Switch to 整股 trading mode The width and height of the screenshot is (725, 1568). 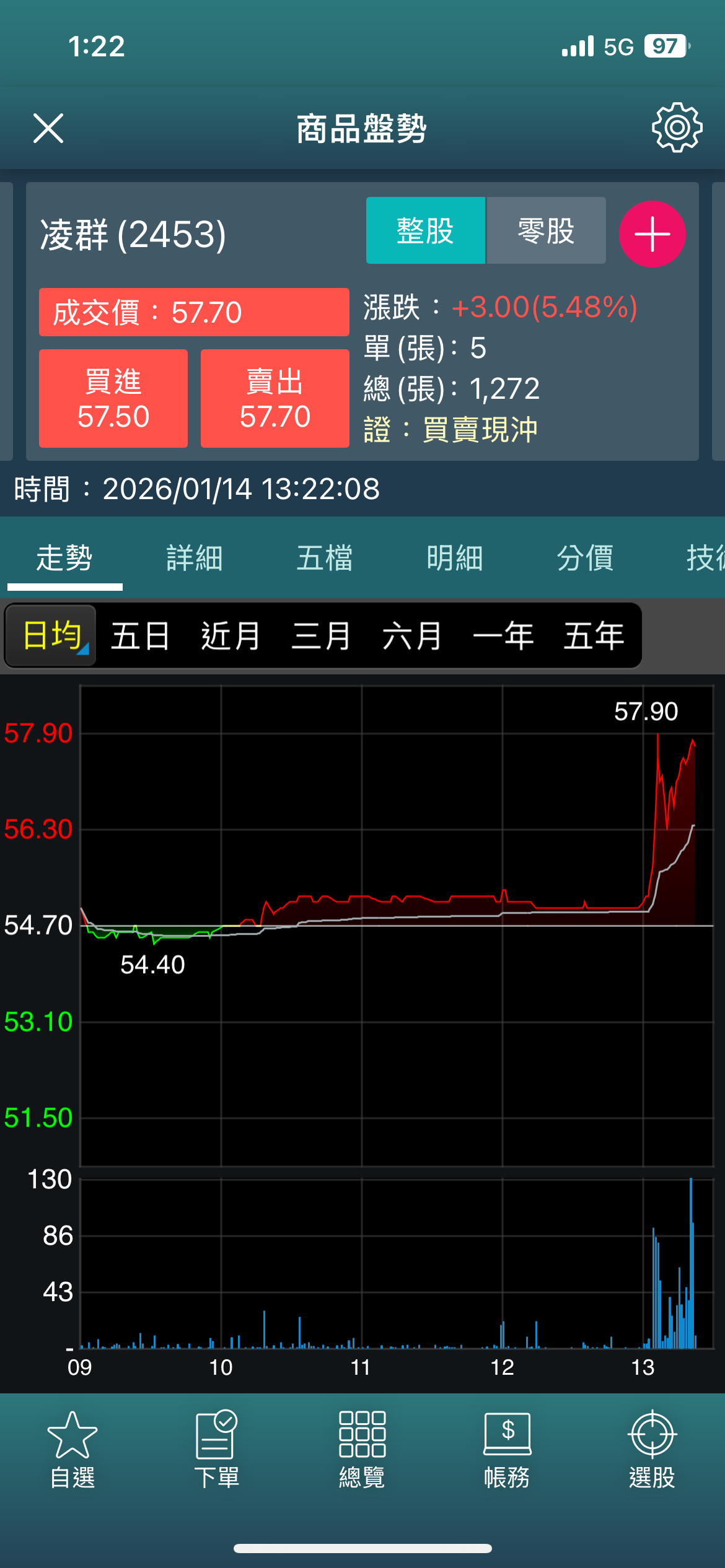tap(425, 231)
